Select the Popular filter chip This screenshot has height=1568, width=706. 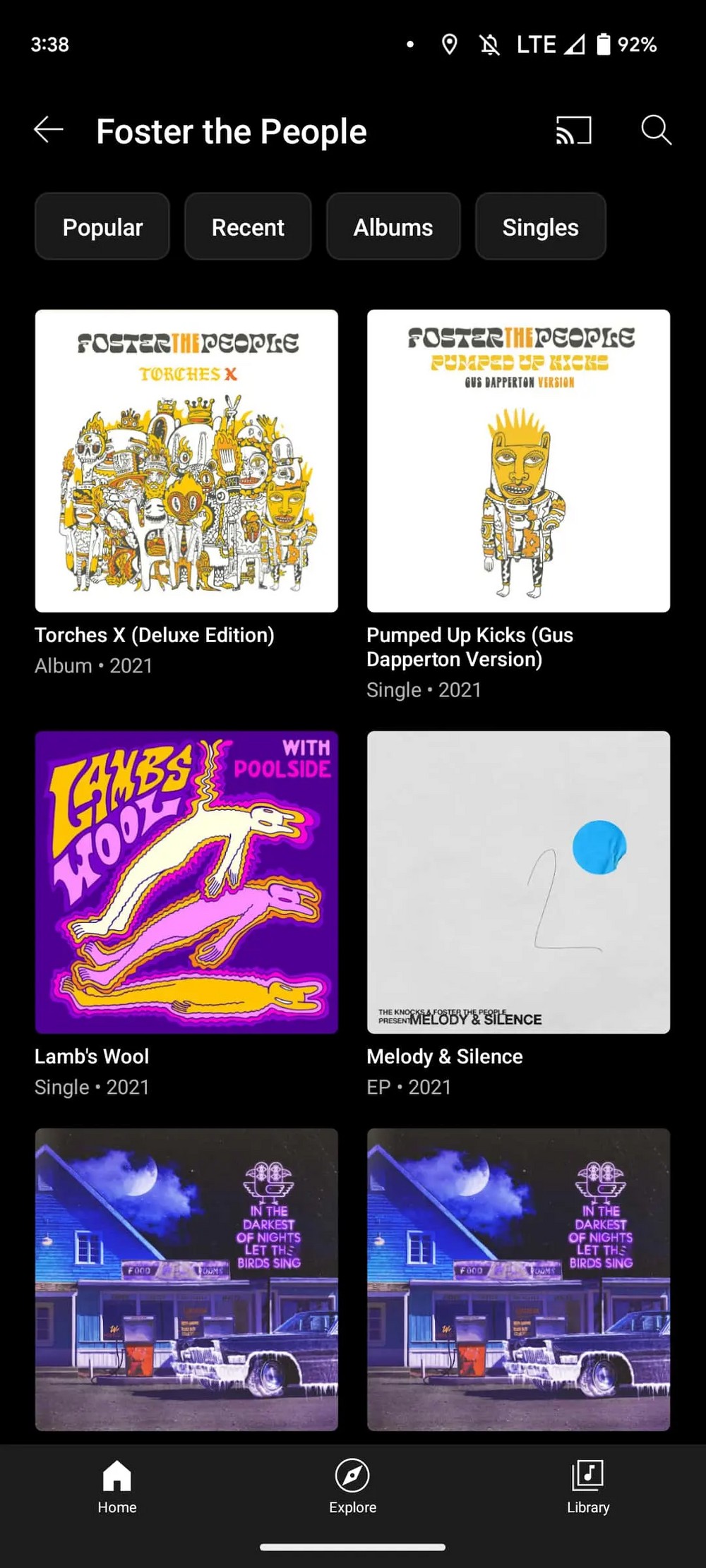(102, 227)
